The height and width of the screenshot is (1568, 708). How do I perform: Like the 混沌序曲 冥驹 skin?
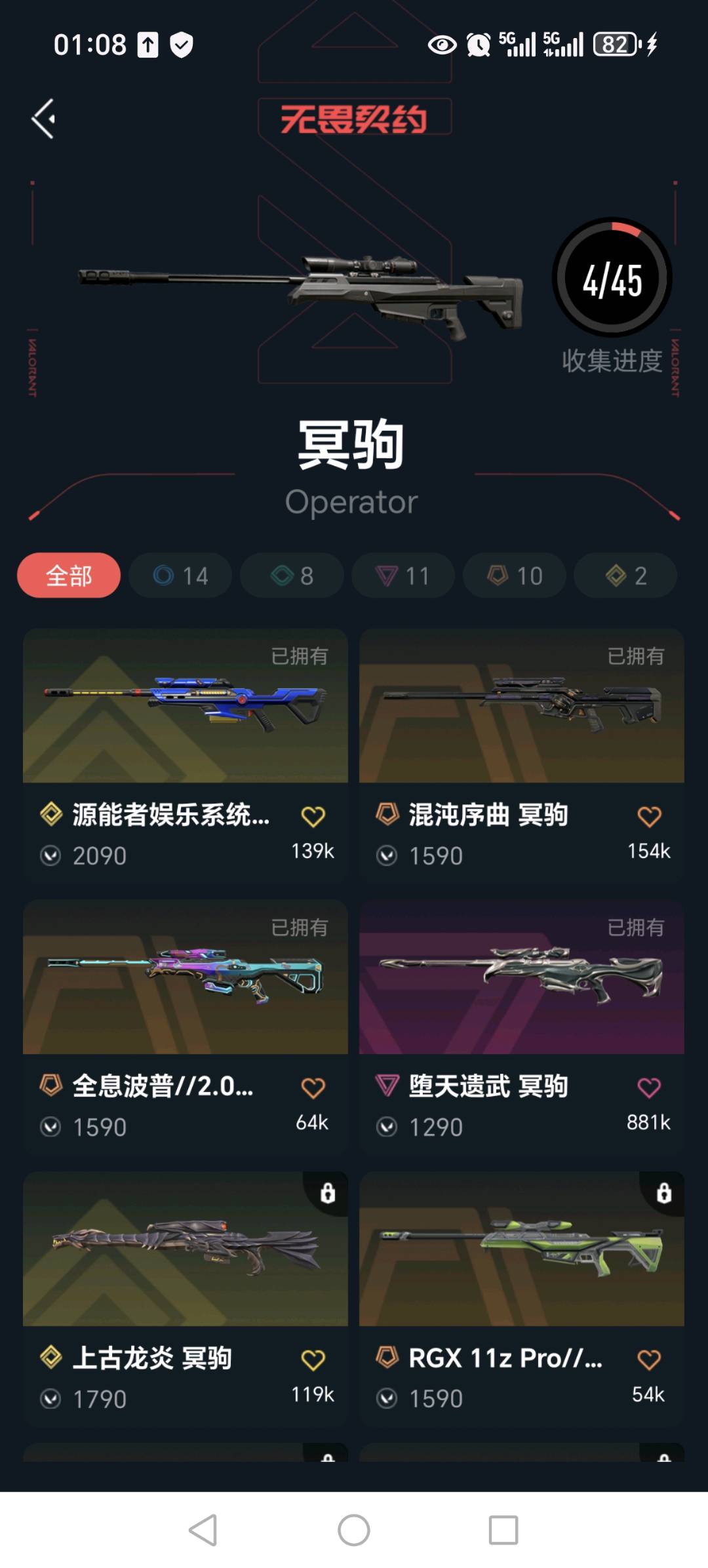tap(649, 817)
